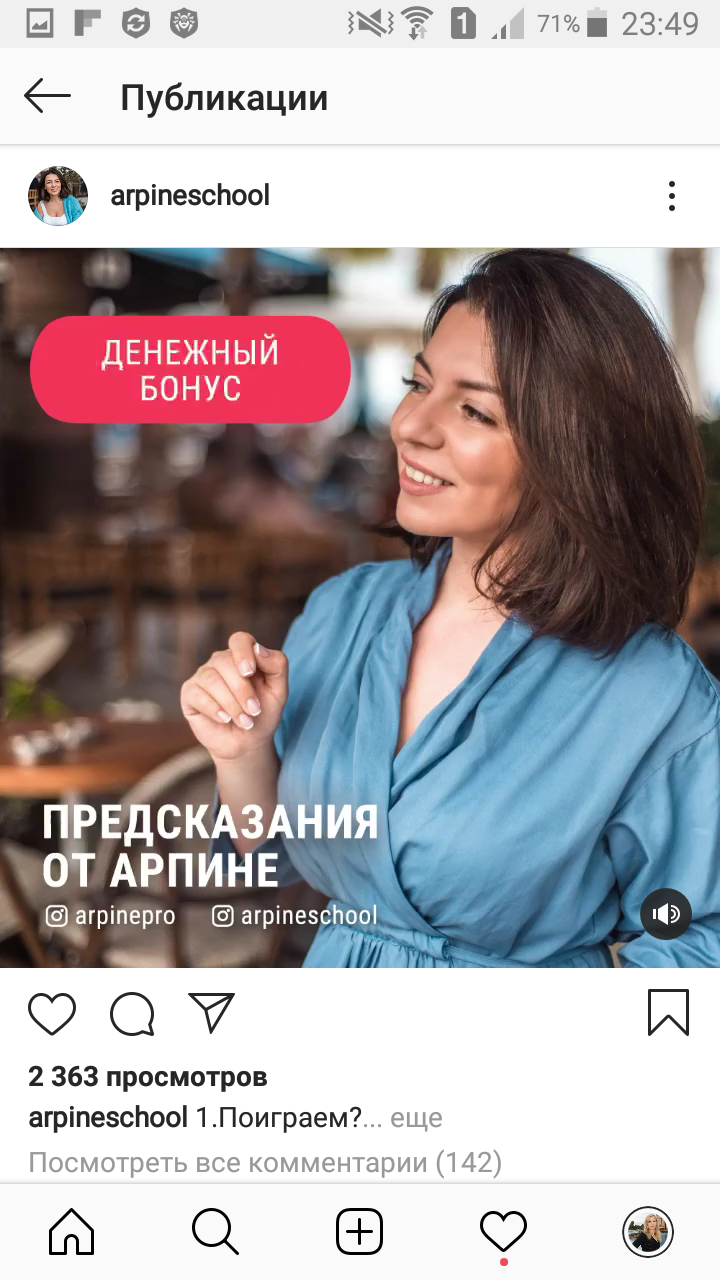Open arpineschool username in post header
The height and width of the screenshot is (1280, 720).
coord(190,195)
